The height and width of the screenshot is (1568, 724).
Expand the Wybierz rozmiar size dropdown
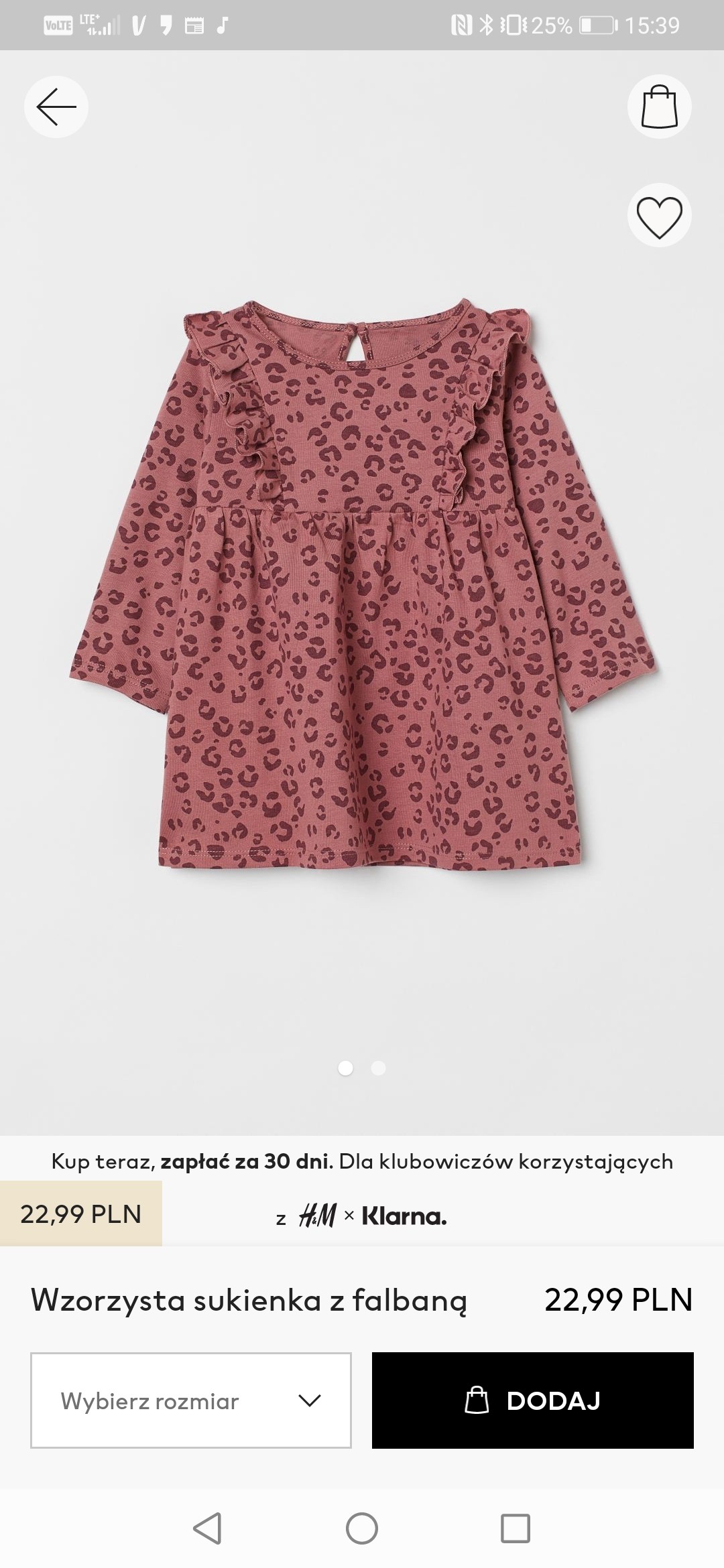coord(191,1400)
